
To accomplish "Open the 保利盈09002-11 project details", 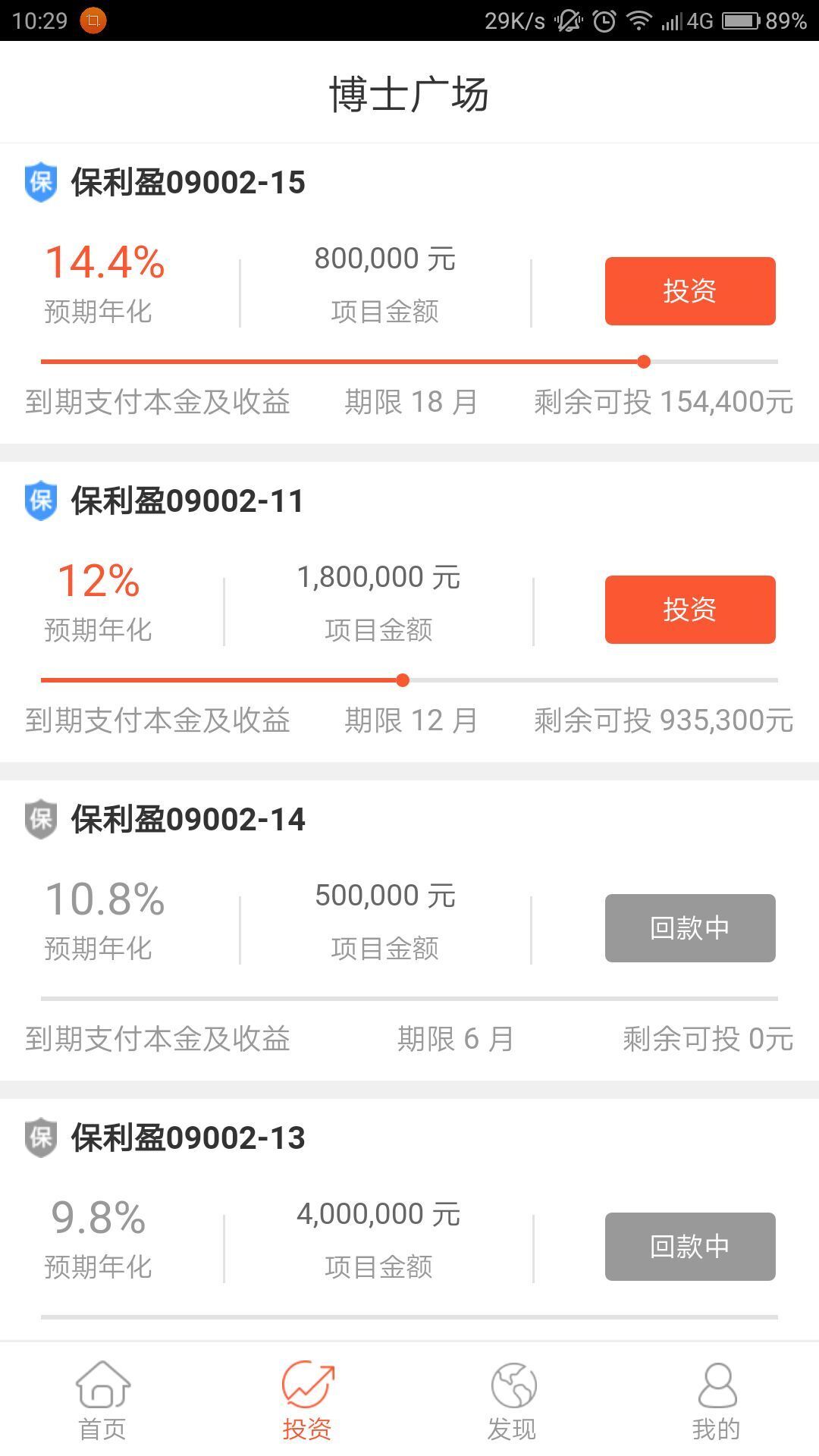I will (x=184, y=500).
